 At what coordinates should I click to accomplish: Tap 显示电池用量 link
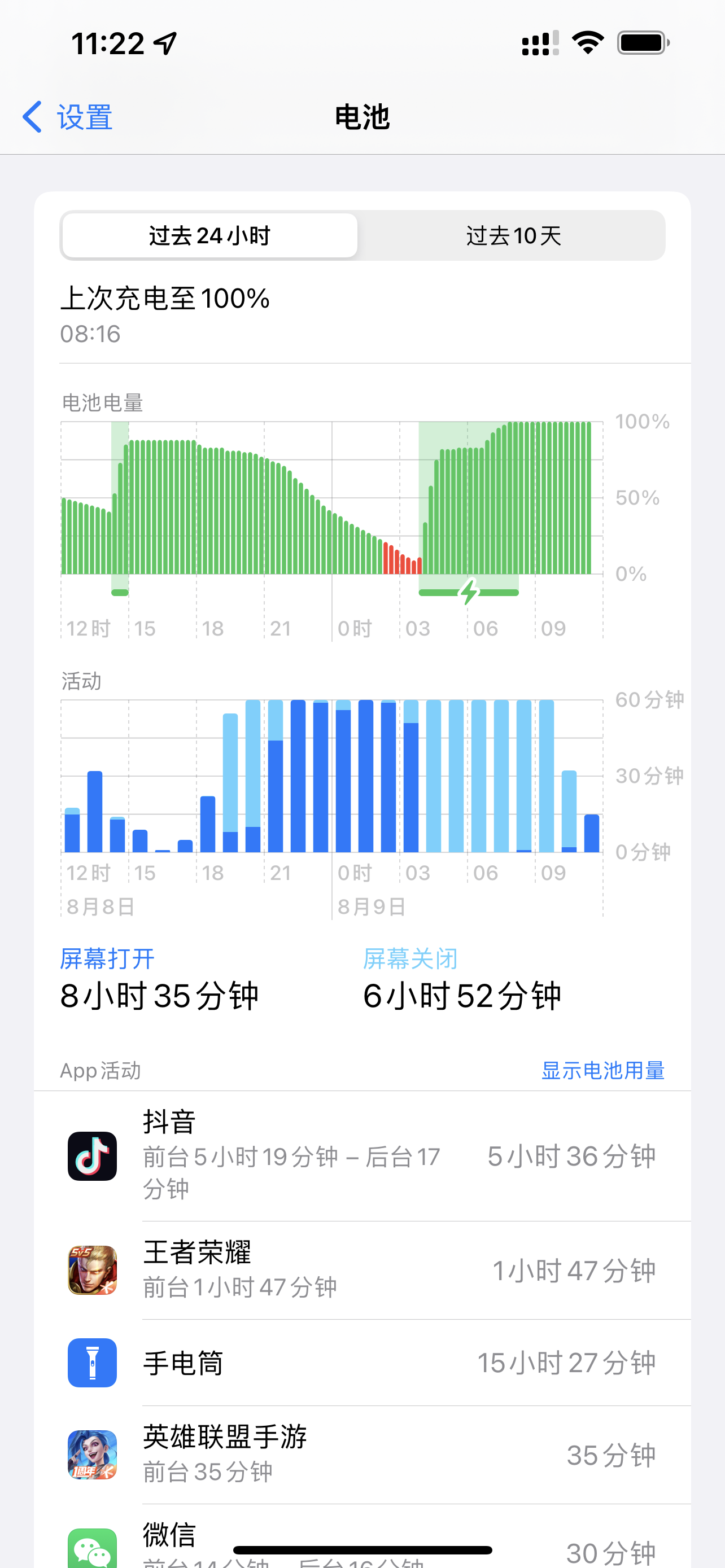[602, 1070]
